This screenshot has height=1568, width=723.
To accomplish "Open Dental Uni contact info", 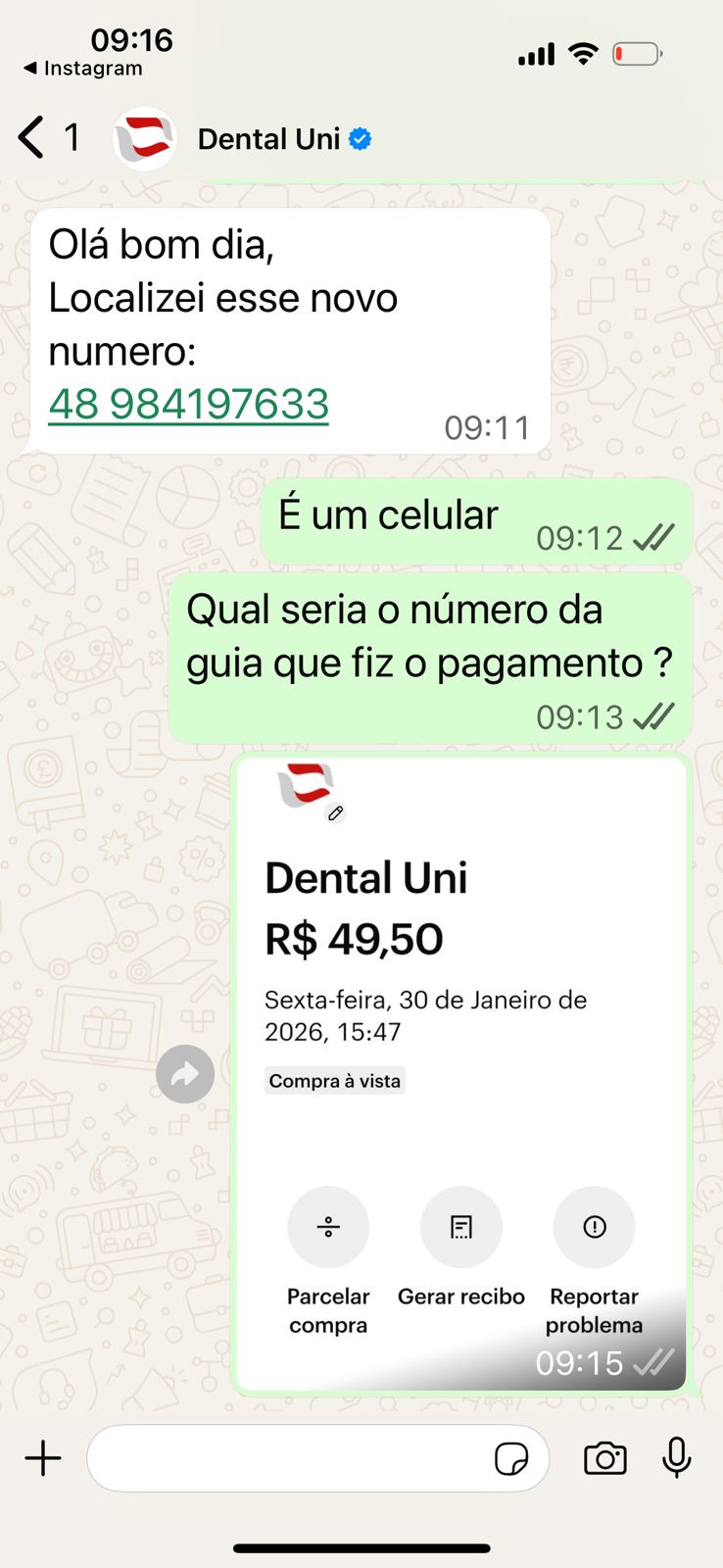I will coord(268,139).
